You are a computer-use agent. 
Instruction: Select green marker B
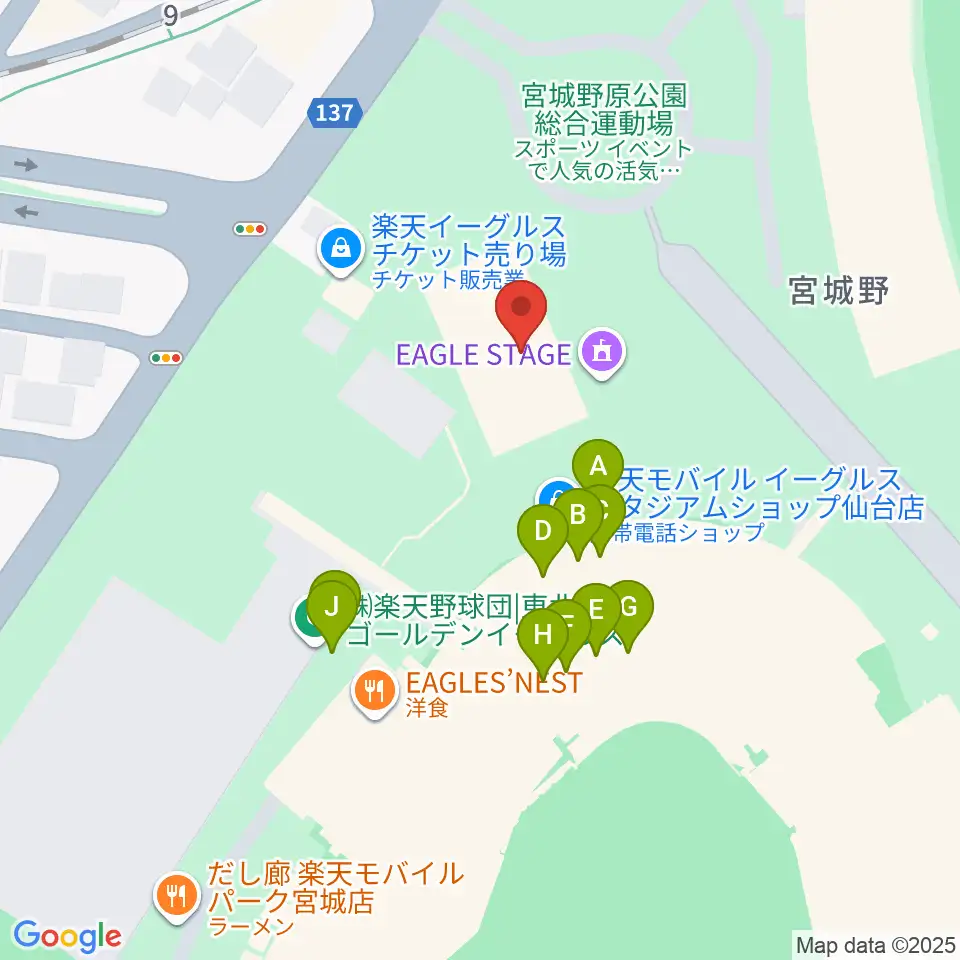pyautogui.click(x=577, y=516)
